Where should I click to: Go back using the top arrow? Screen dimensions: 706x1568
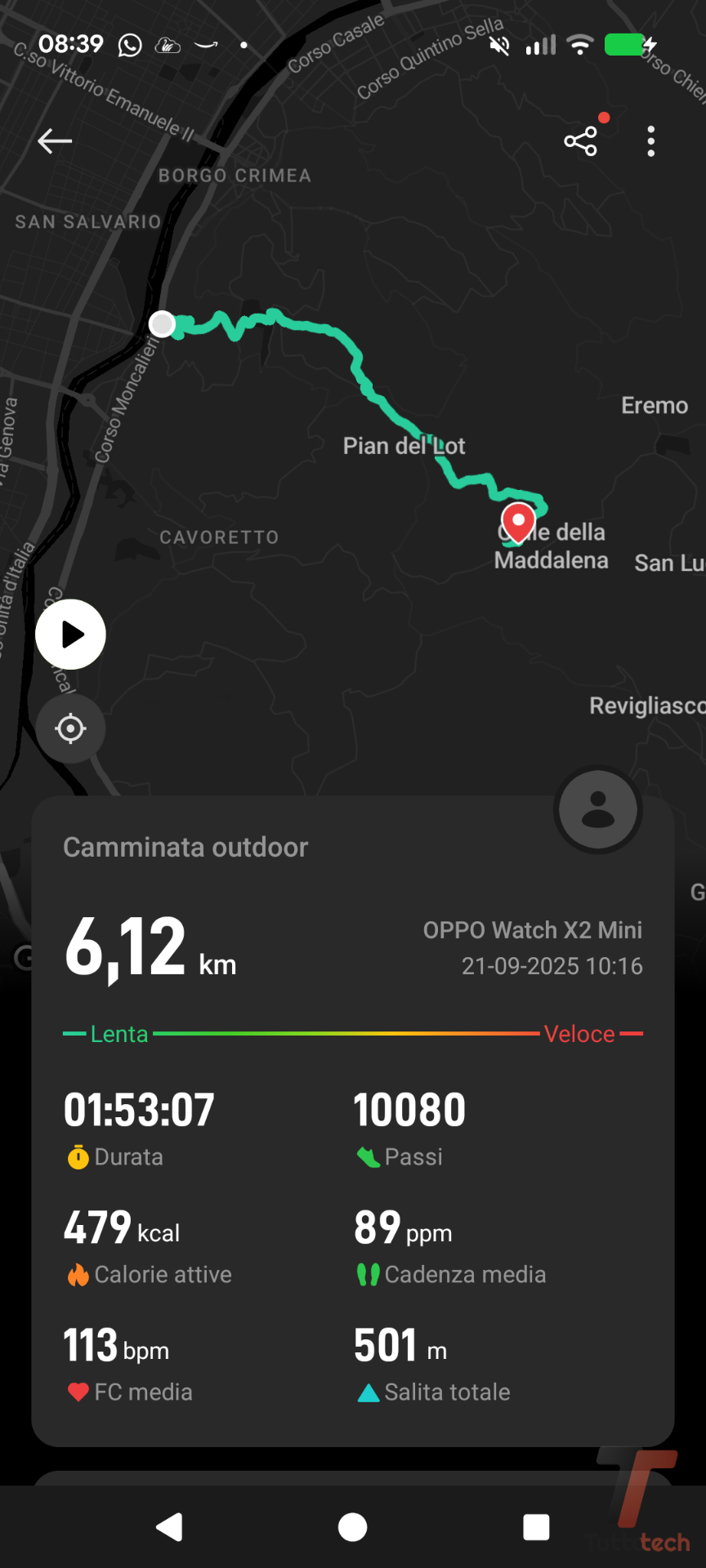(55, 141)
